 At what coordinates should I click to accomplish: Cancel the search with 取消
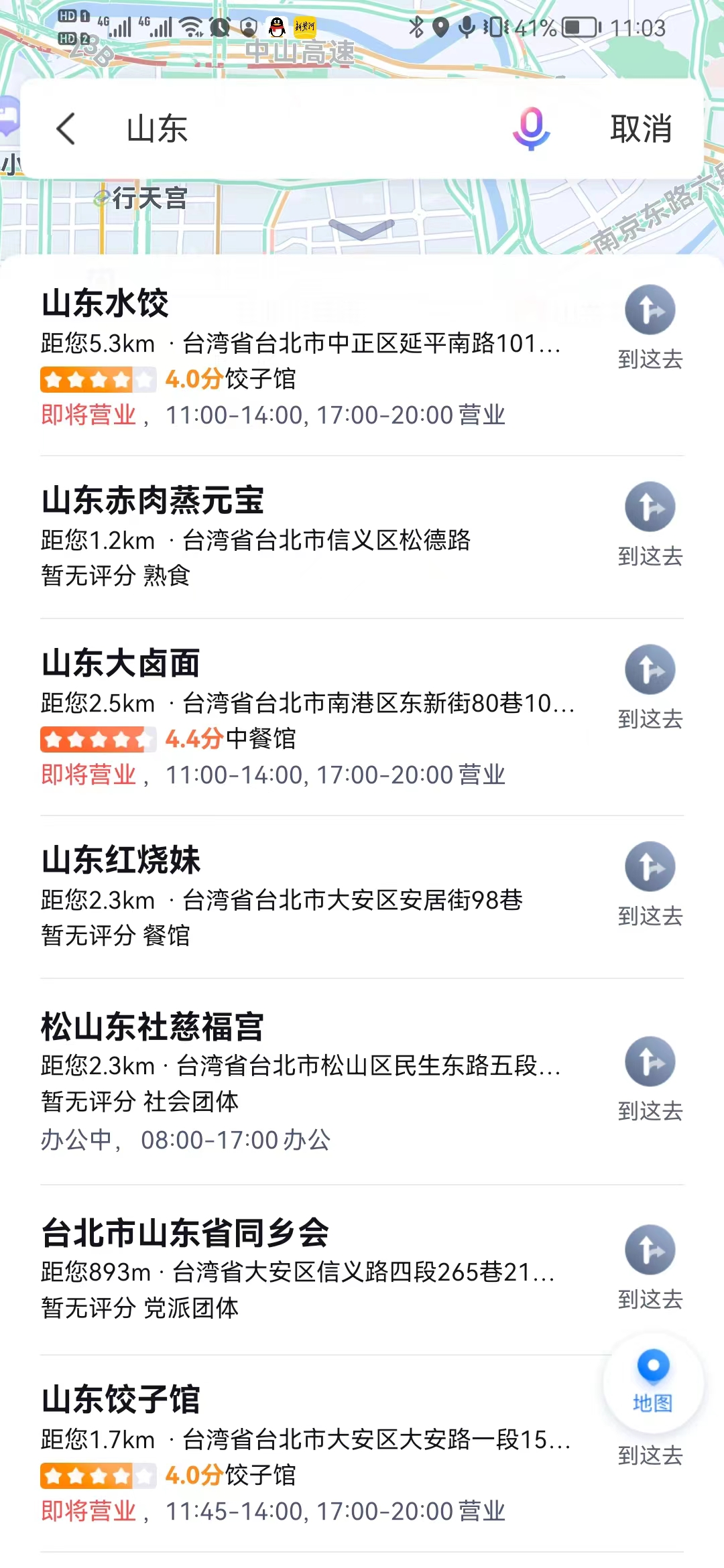642,128
